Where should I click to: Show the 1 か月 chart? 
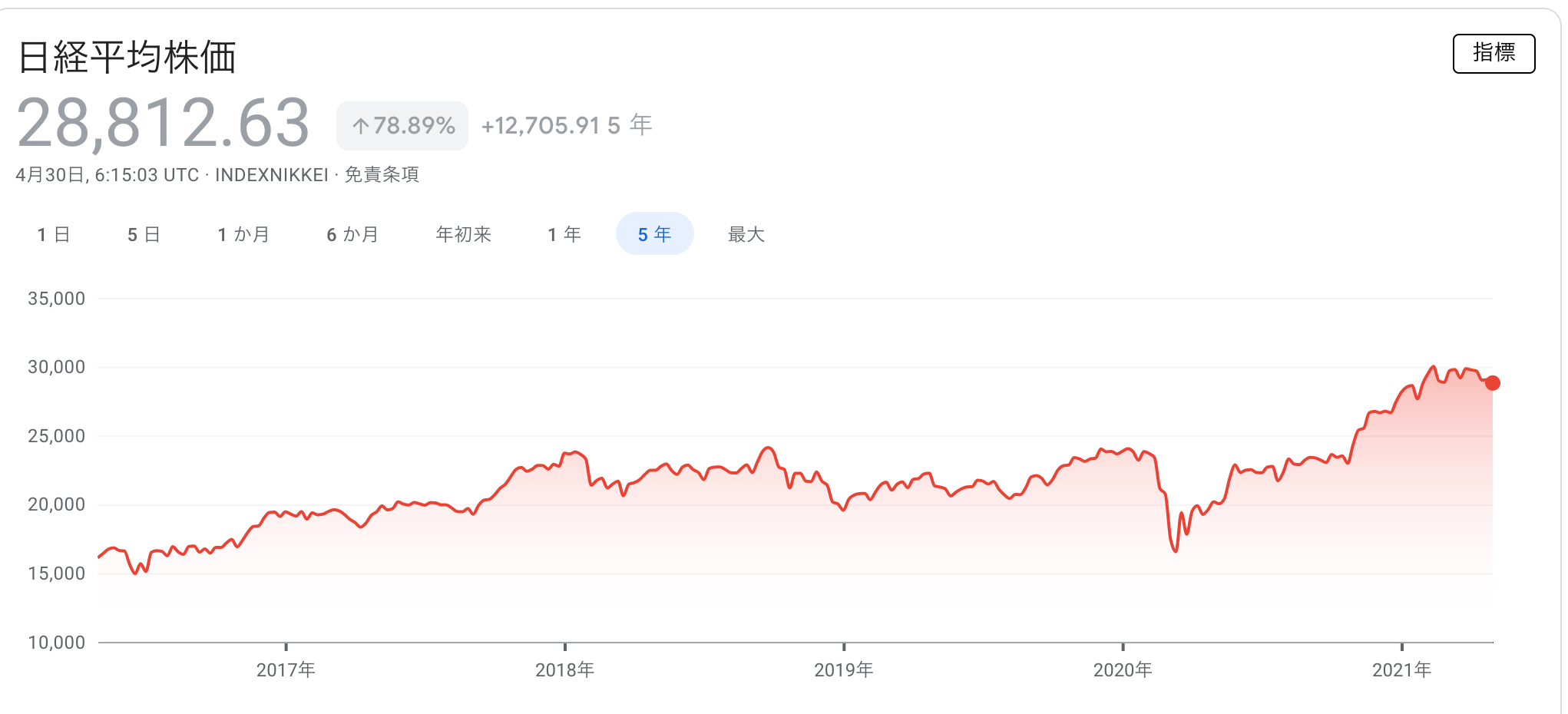click(243, 234)
